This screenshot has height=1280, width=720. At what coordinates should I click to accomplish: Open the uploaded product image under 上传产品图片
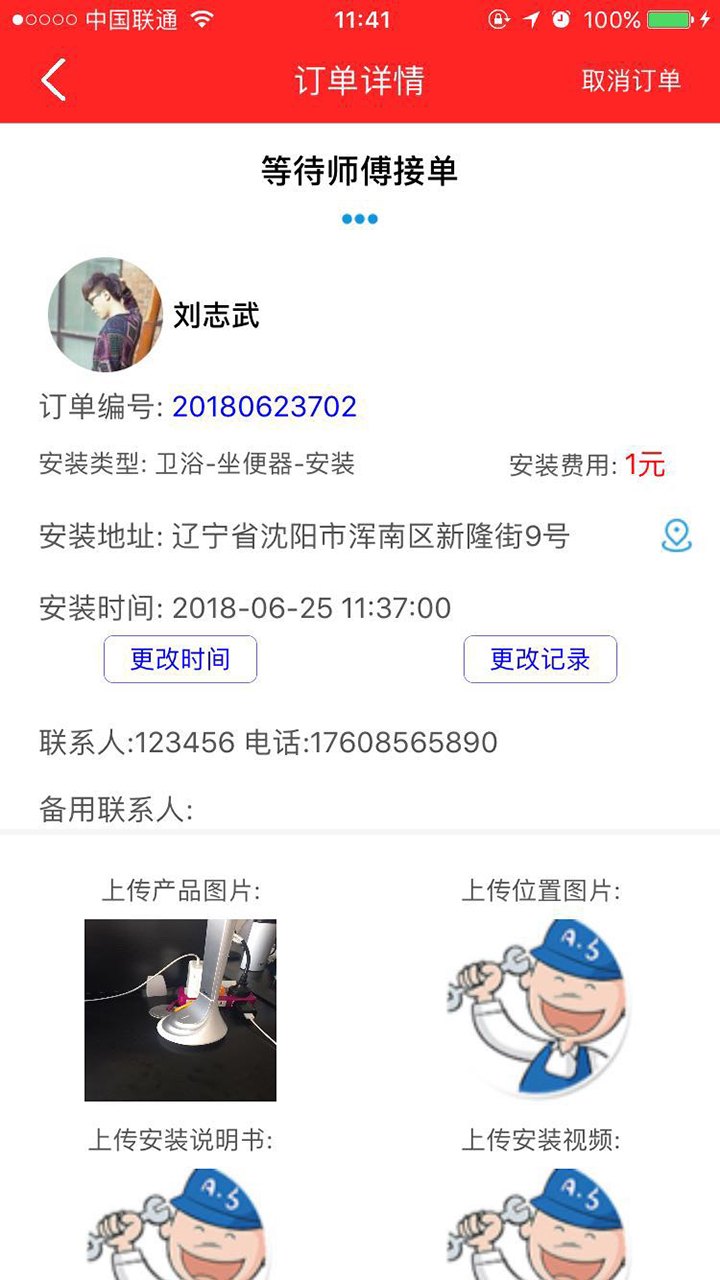[x=180, y=1010]
